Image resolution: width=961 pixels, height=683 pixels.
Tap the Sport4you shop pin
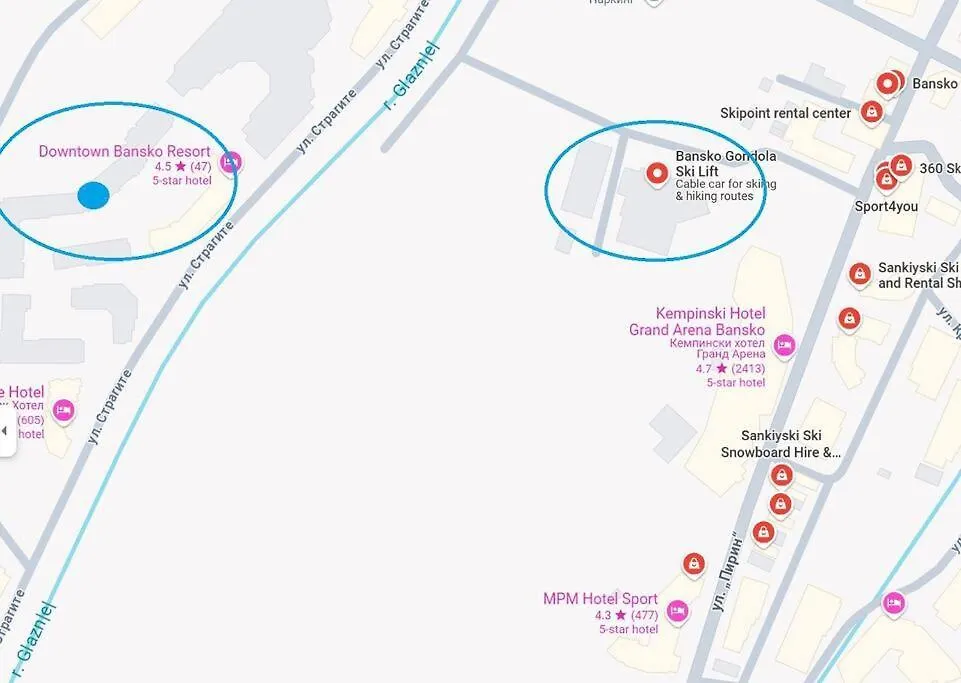[x=886, y=180]
